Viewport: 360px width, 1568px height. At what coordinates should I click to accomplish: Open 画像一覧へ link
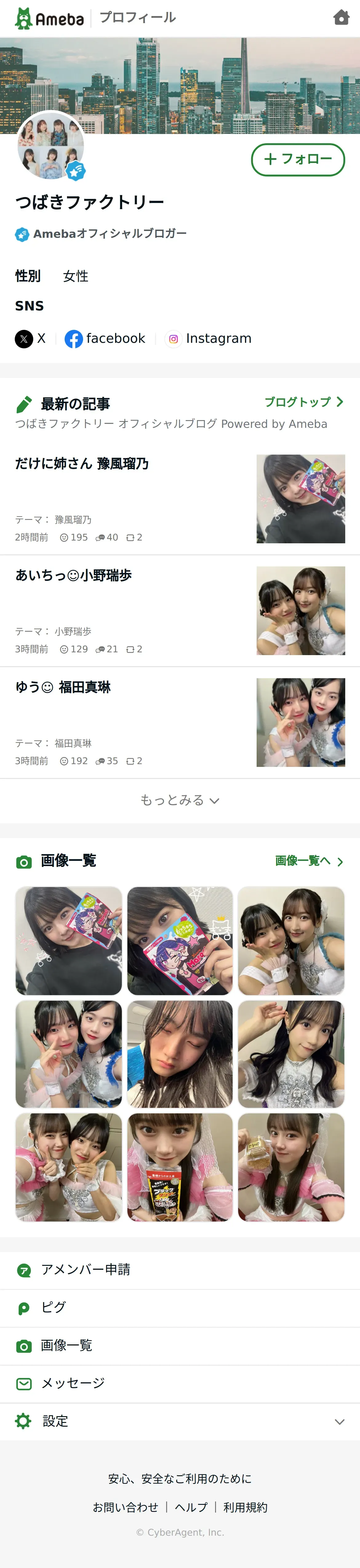click(310, 861)
